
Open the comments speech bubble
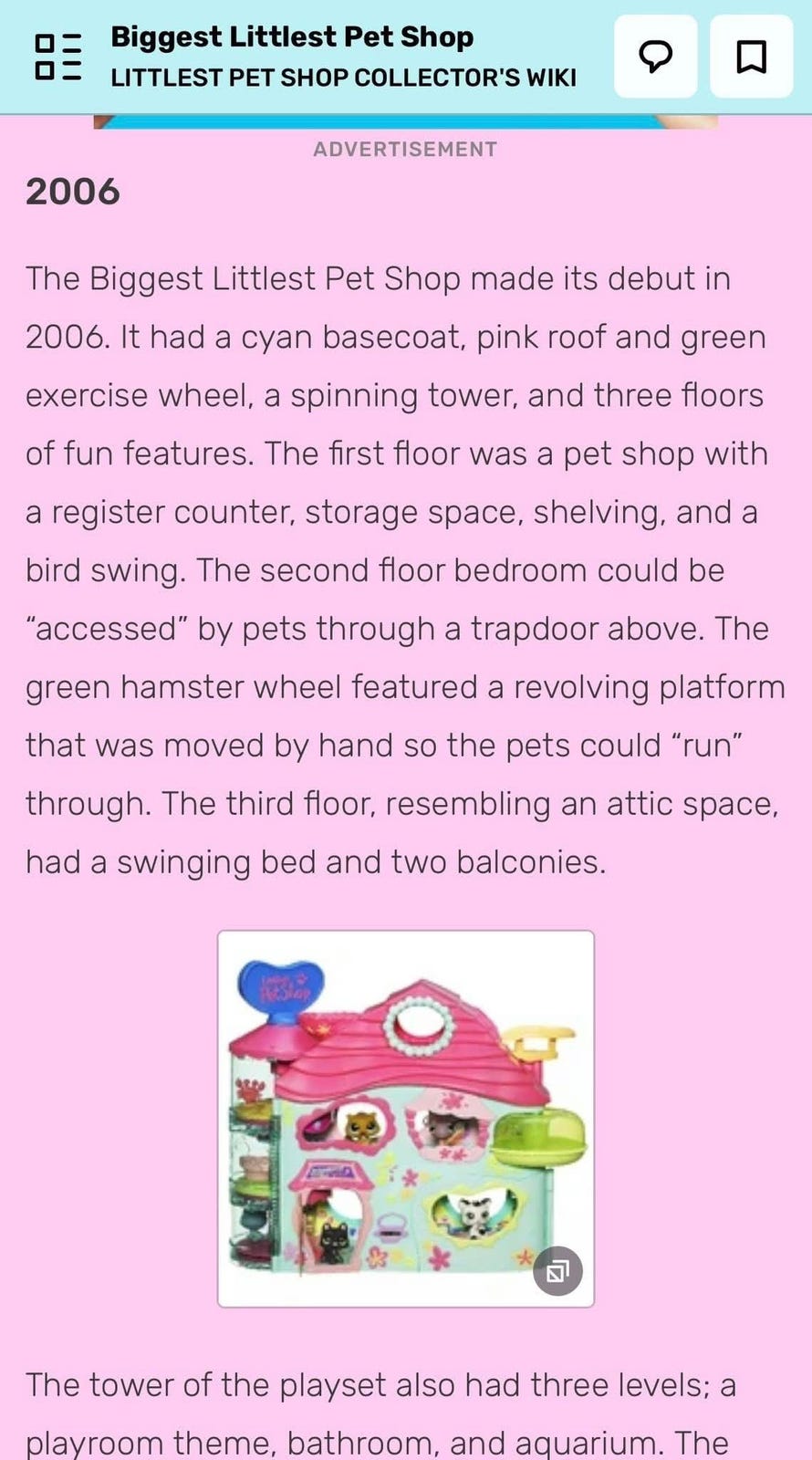(655, 57)
